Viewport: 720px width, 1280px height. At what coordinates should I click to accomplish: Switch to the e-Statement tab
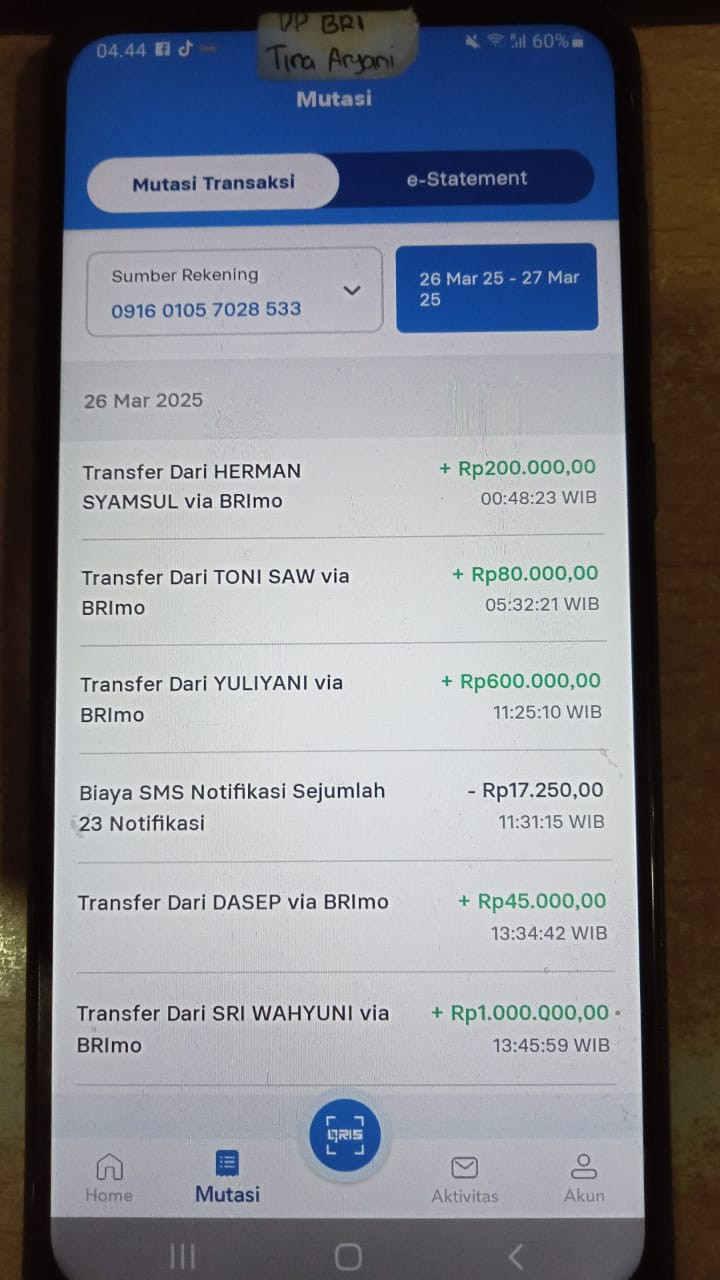tap(466, 179)
